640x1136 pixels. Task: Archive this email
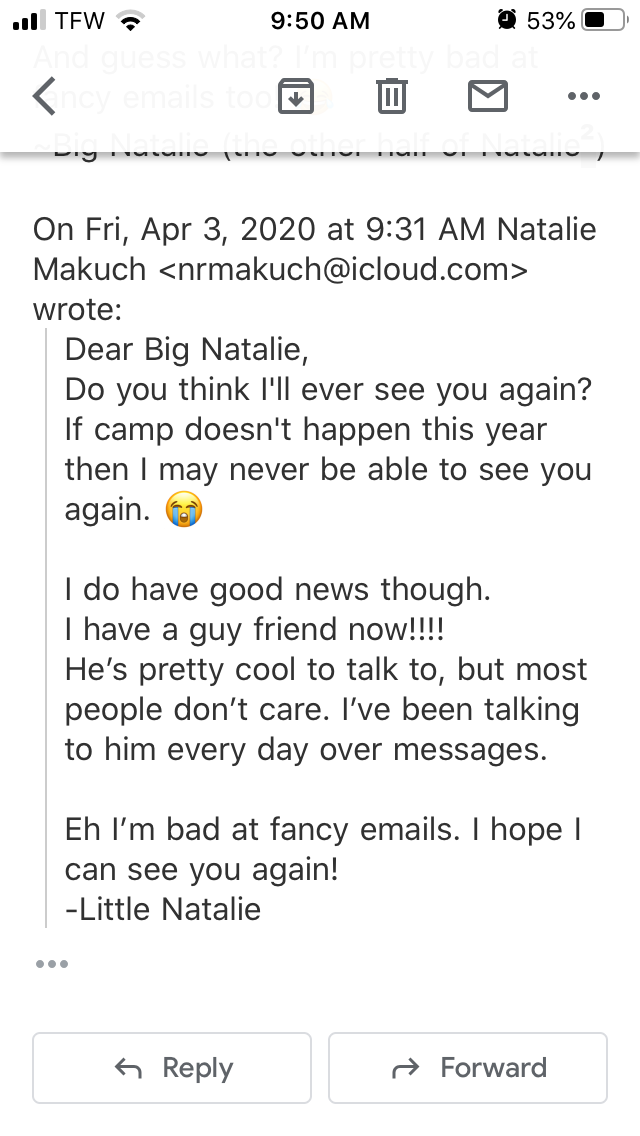point(296,96)
